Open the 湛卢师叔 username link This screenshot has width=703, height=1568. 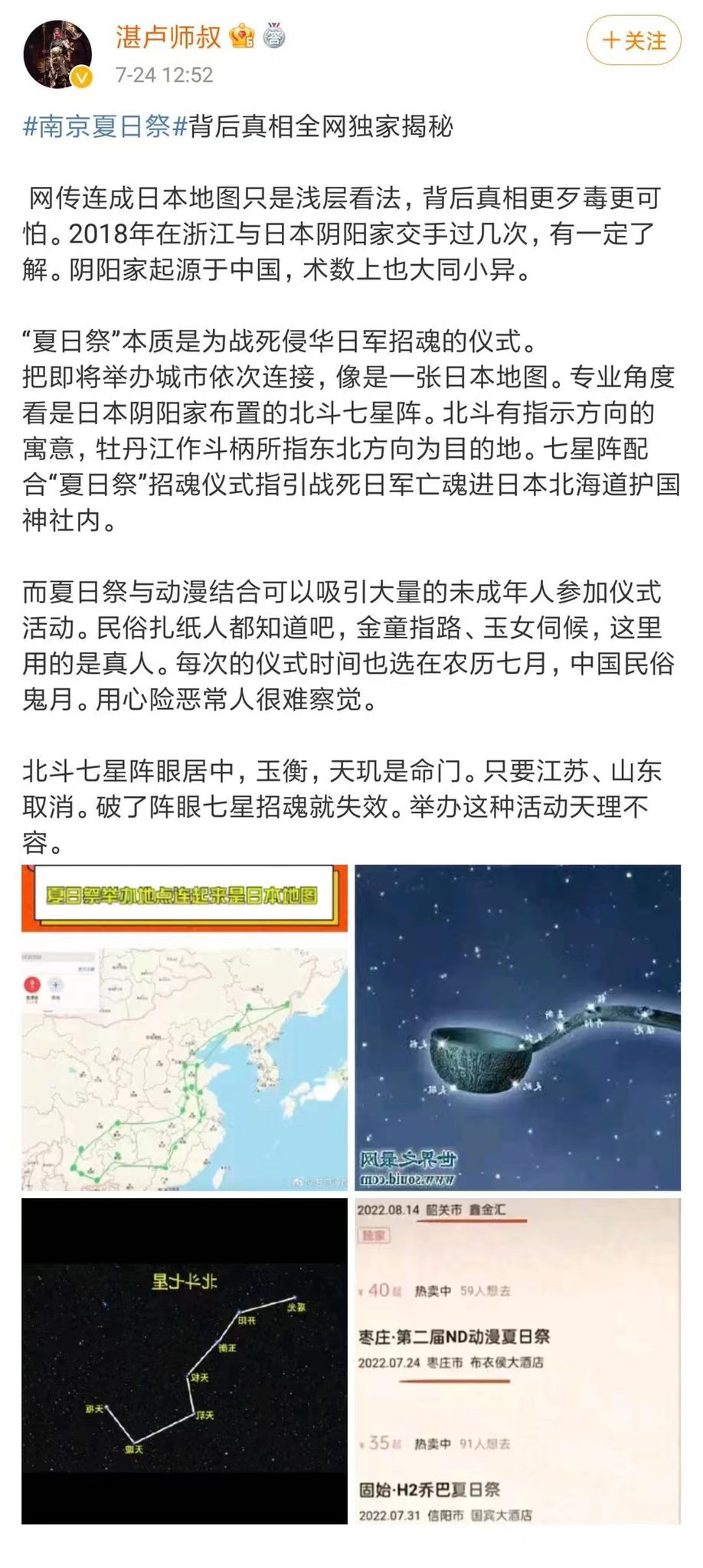168,36
